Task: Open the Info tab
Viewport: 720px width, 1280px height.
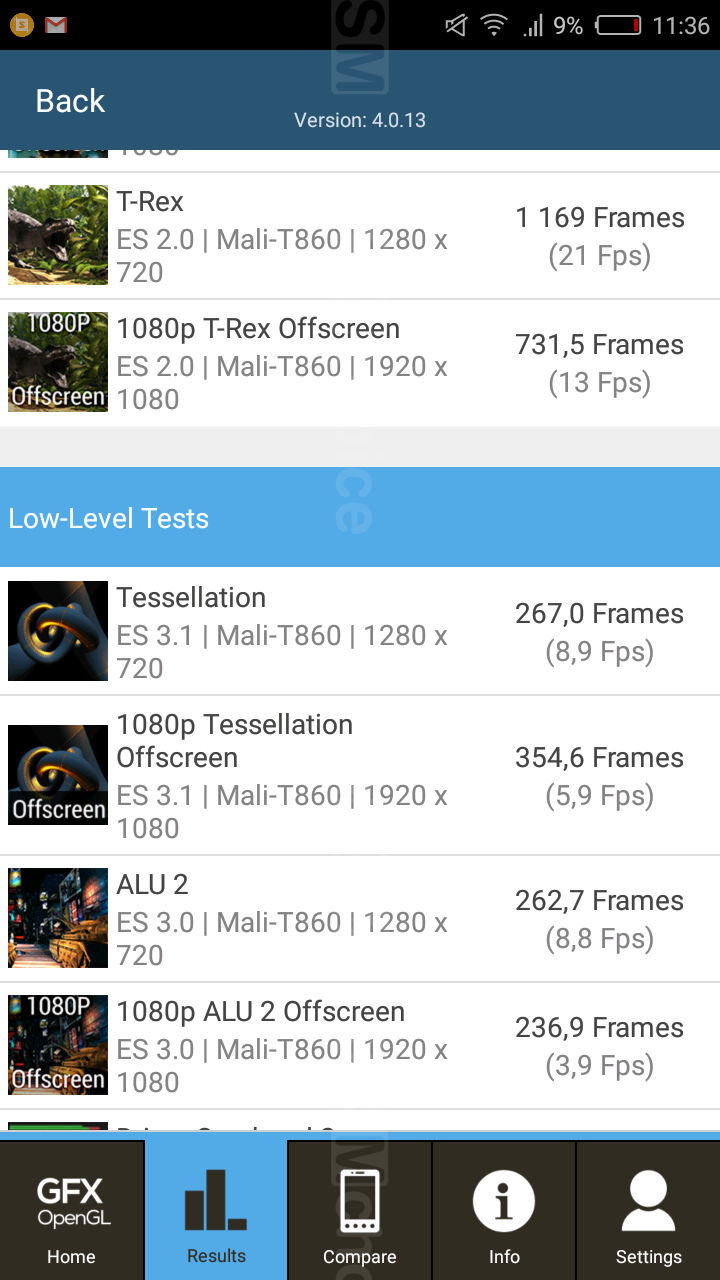Action: (504, 1212)
